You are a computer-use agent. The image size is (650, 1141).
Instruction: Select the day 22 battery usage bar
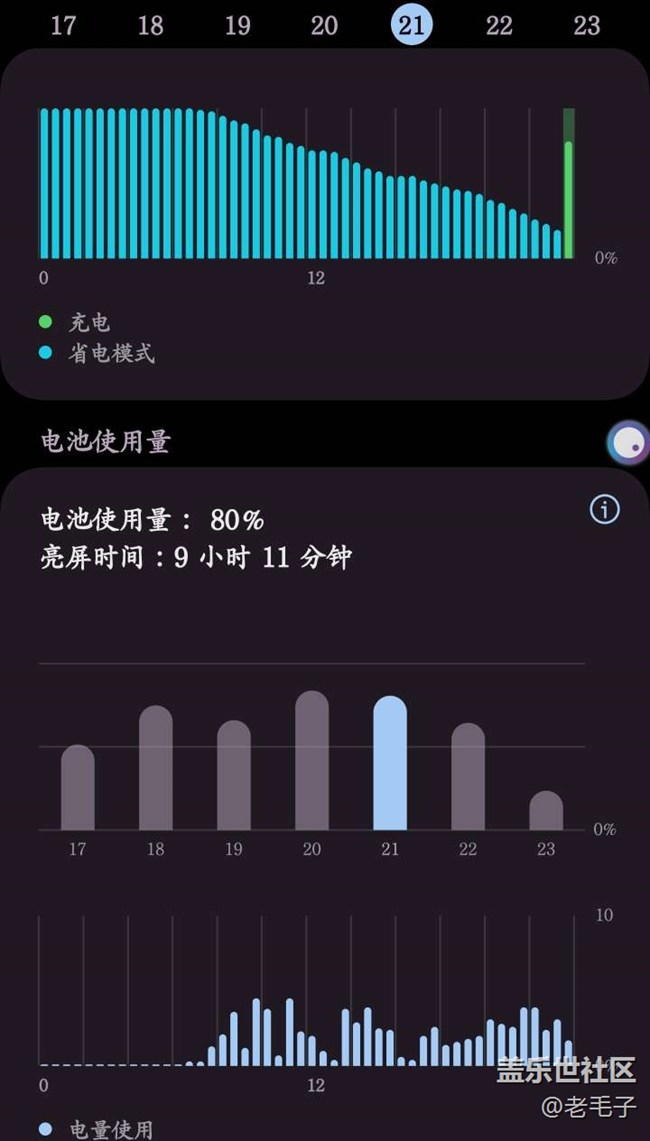[468, 776]
